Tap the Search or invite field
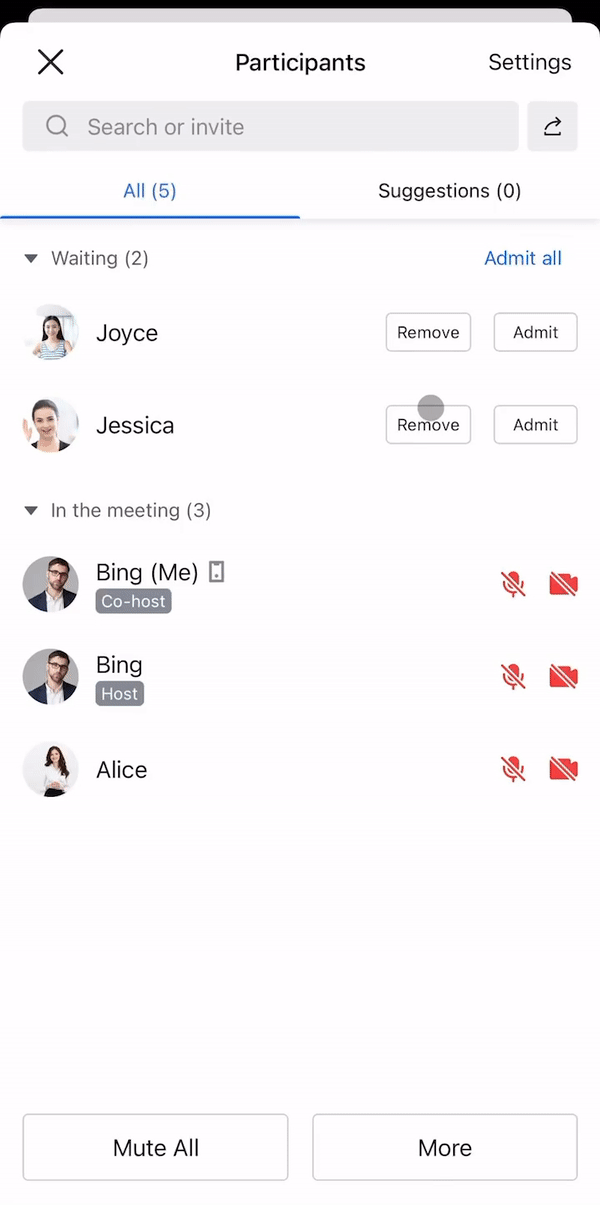 pyautogui.click(x=270, y=127)
